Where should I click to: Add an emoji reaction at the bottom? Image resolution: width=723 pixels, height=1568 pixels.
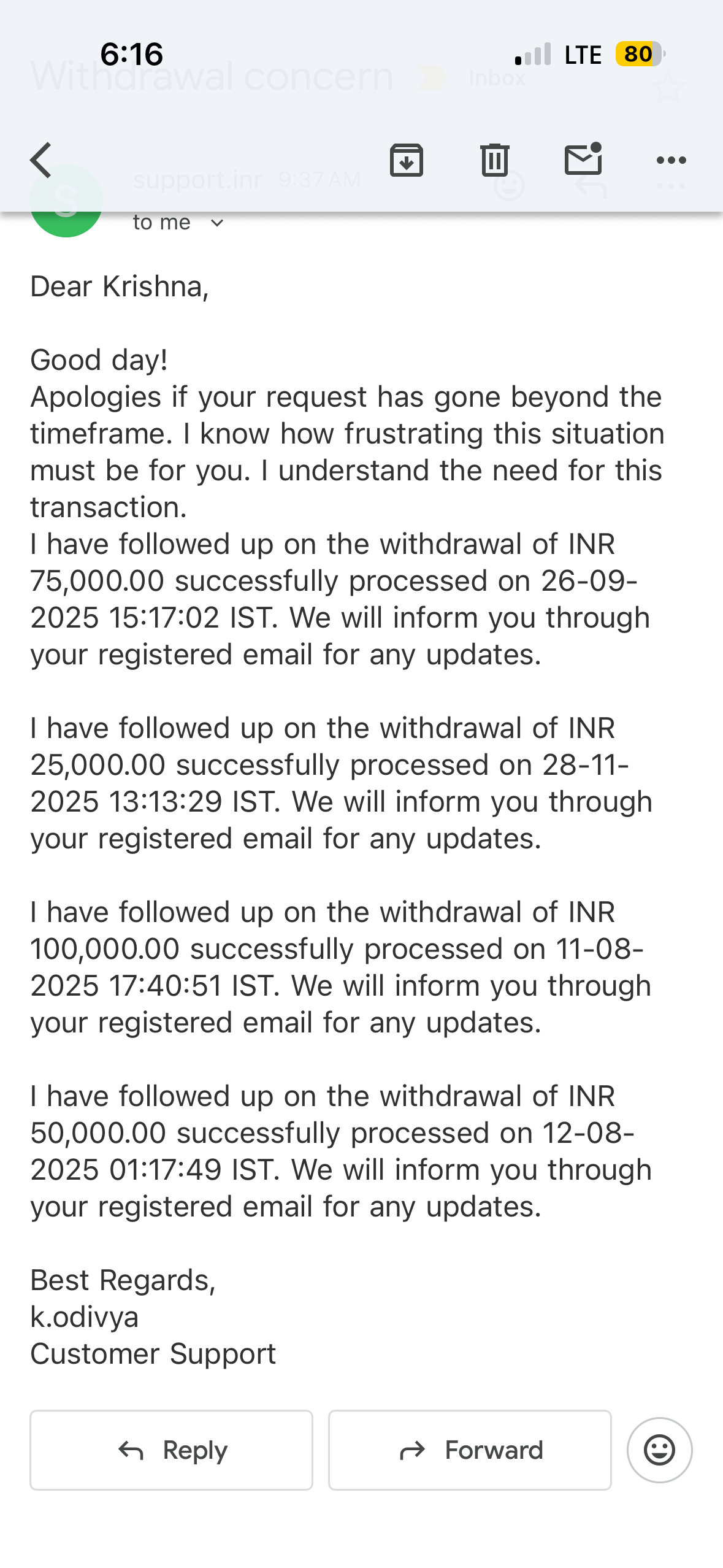(x=659, y=1450)
